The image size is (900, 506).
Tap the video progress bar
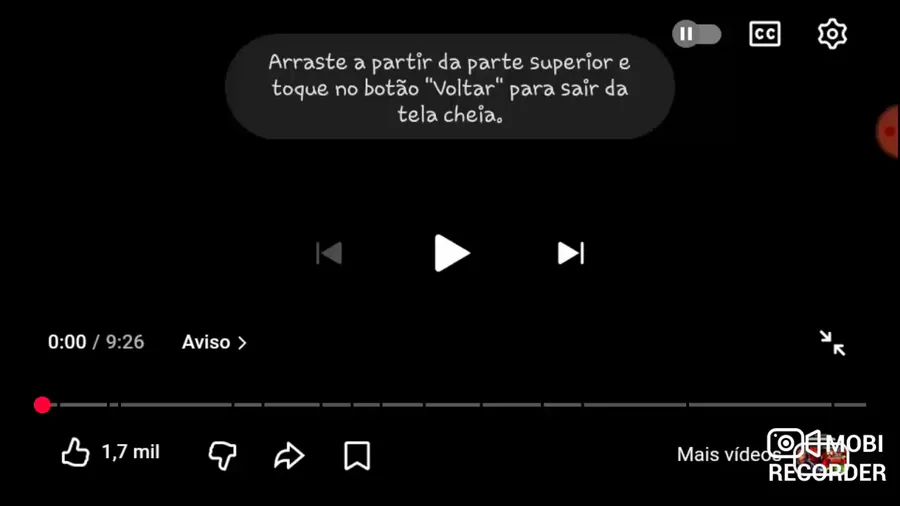click(x=450, y=405)
